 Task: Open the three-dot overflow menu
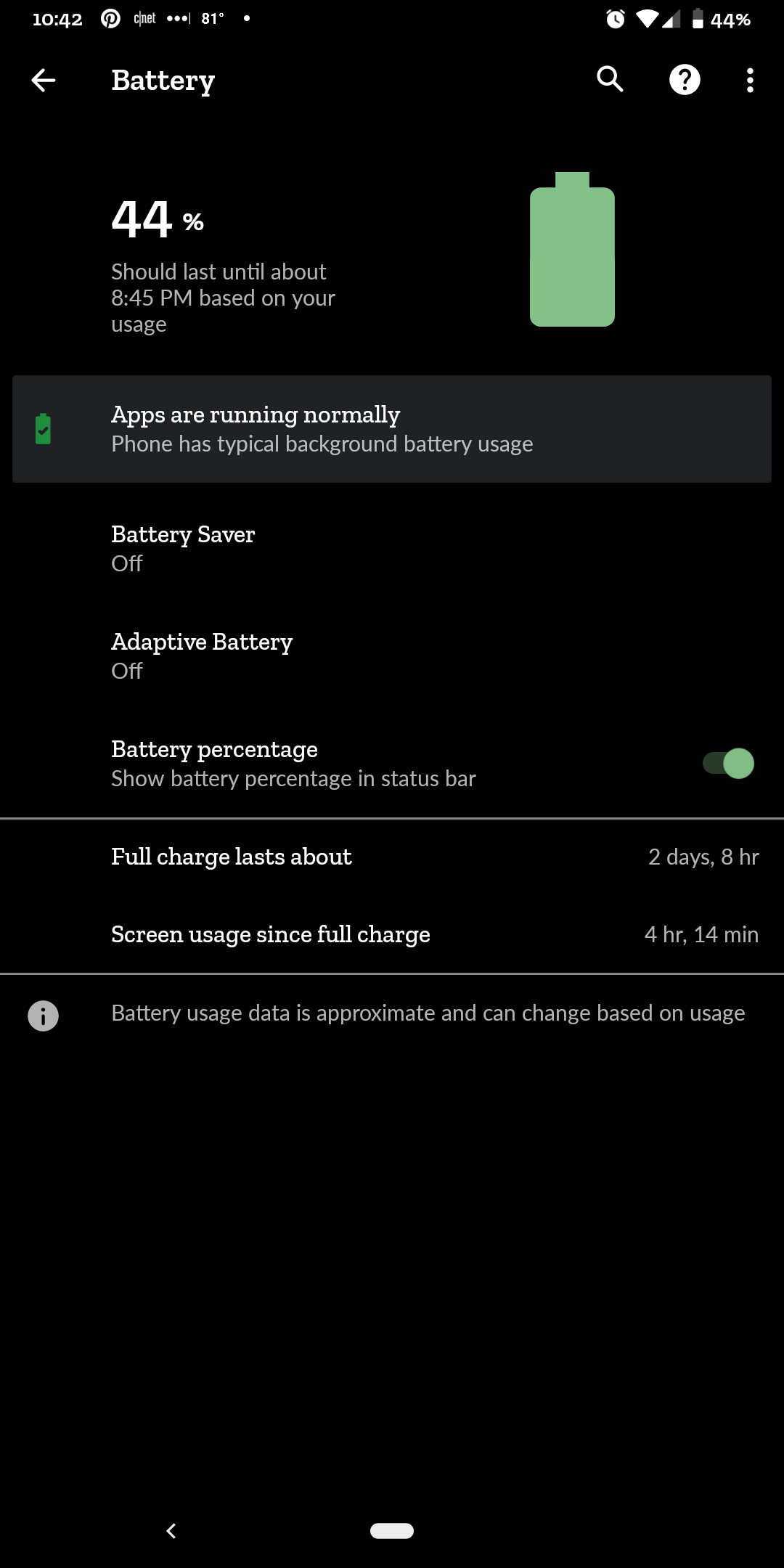pyautogui.click(x=750, y=80)
